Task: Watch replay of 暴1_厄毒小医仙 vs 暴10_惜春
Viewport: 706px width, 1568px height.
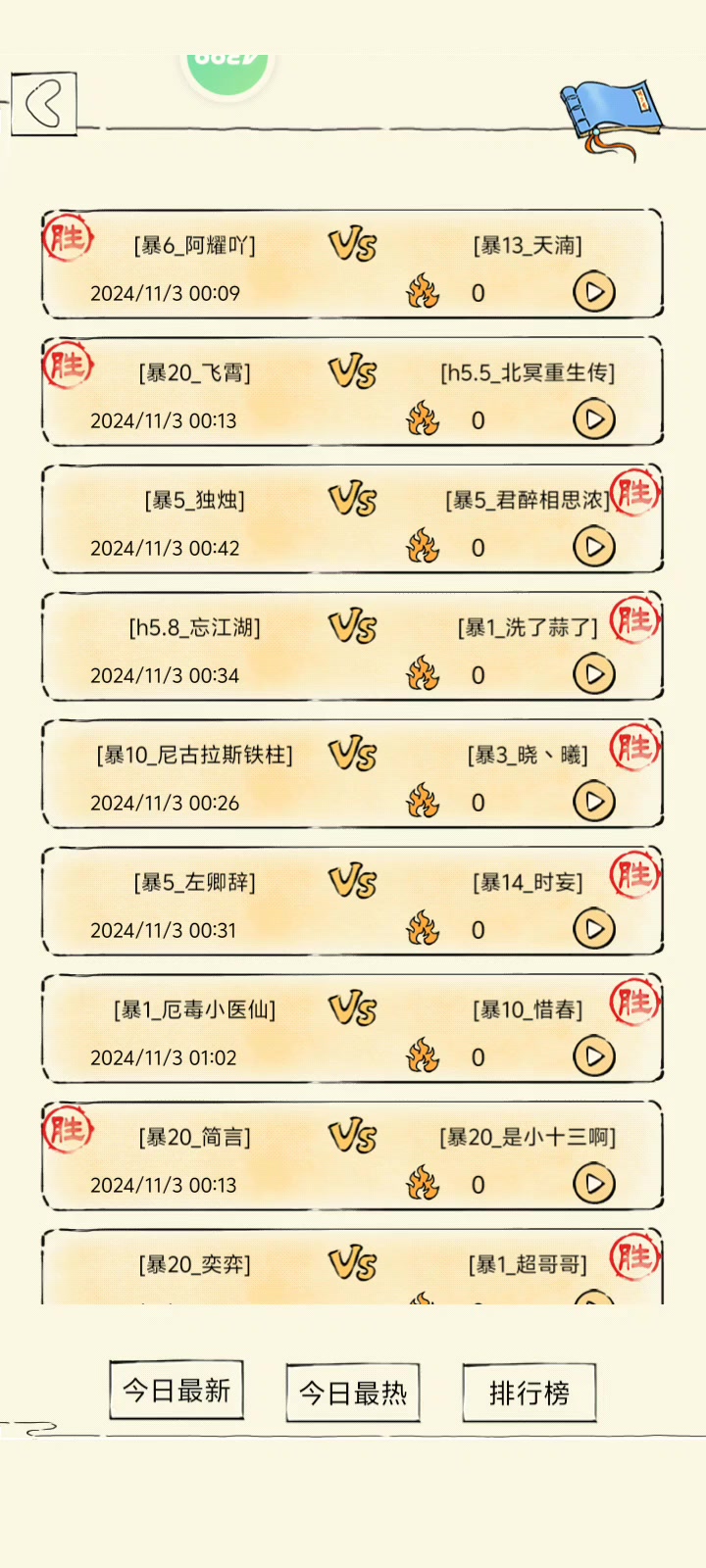Action: (594, 1056)
